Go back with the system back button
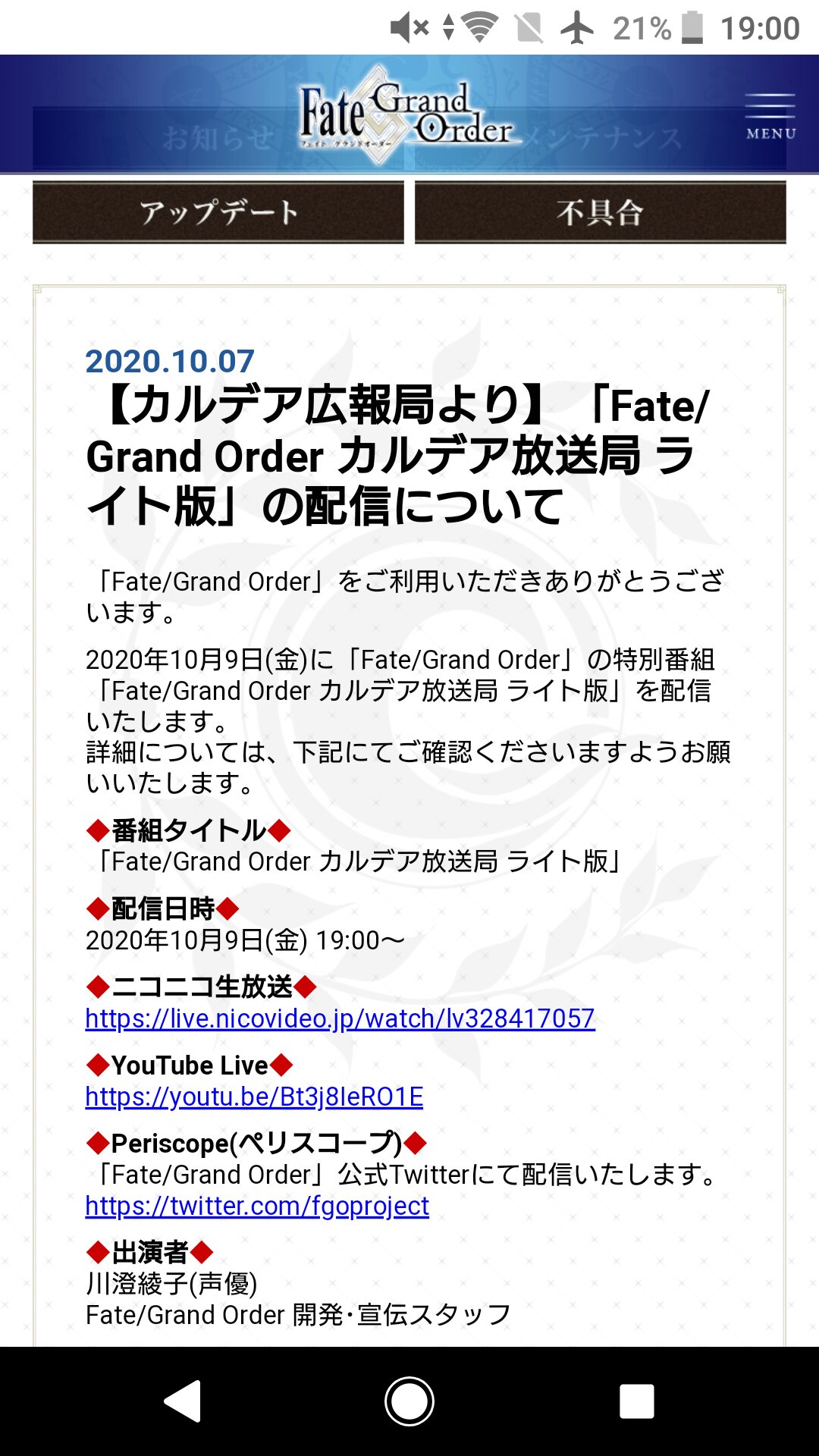The height and width of the screenshot is (1456, 819). coord(182,1401)
